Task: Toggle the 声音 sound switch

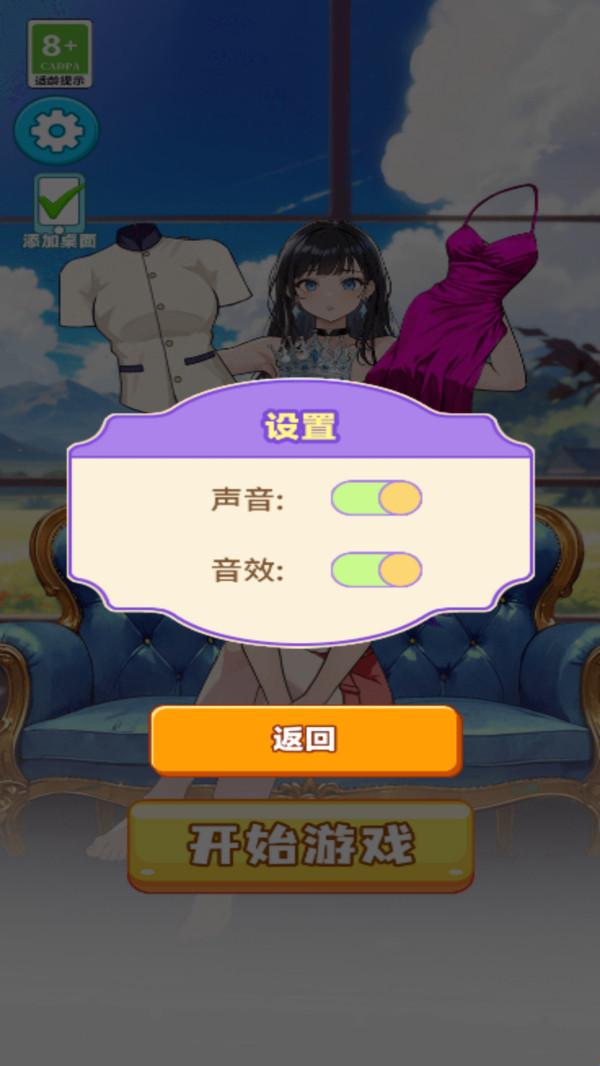Action: tap(376, 498)
